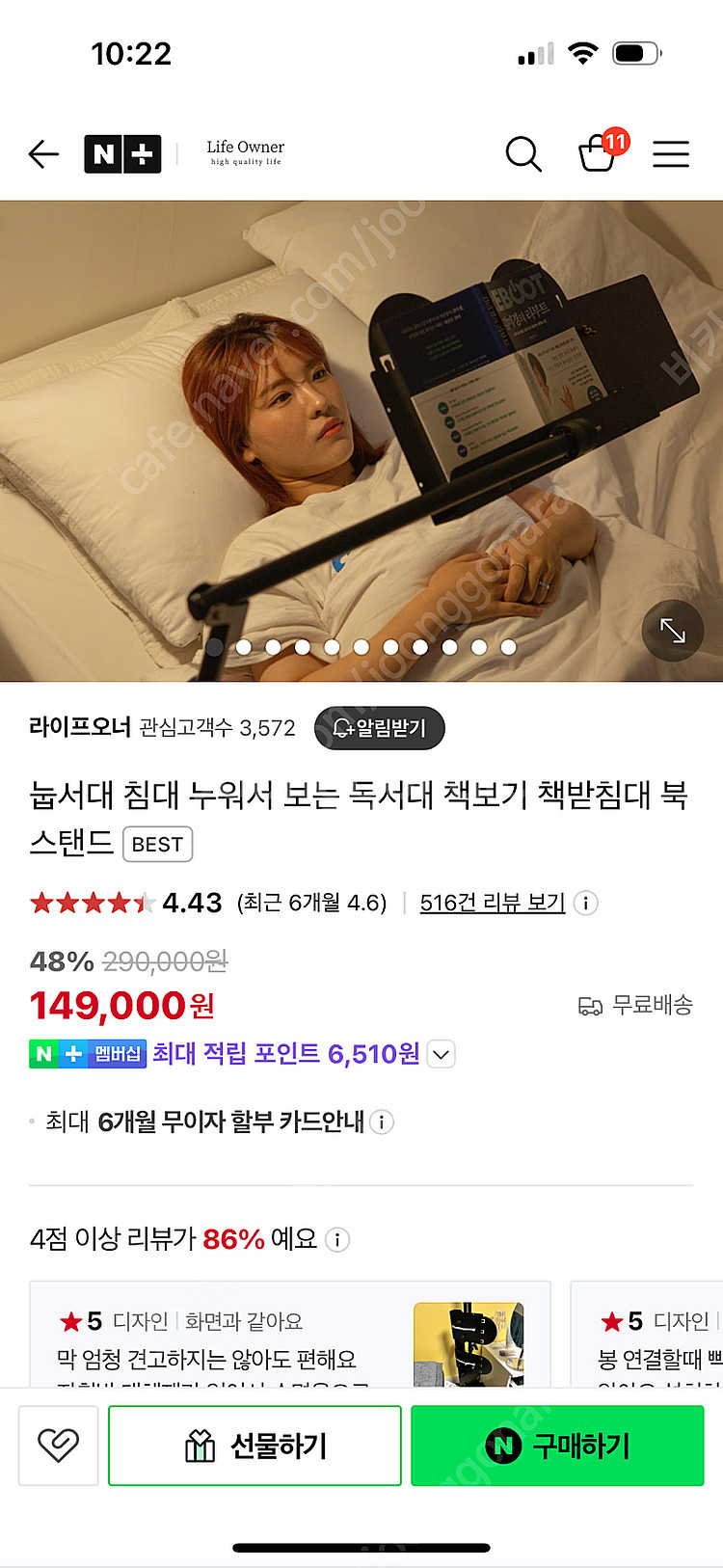Expand 최대 적립 포인트 details

pos(441,1054)
